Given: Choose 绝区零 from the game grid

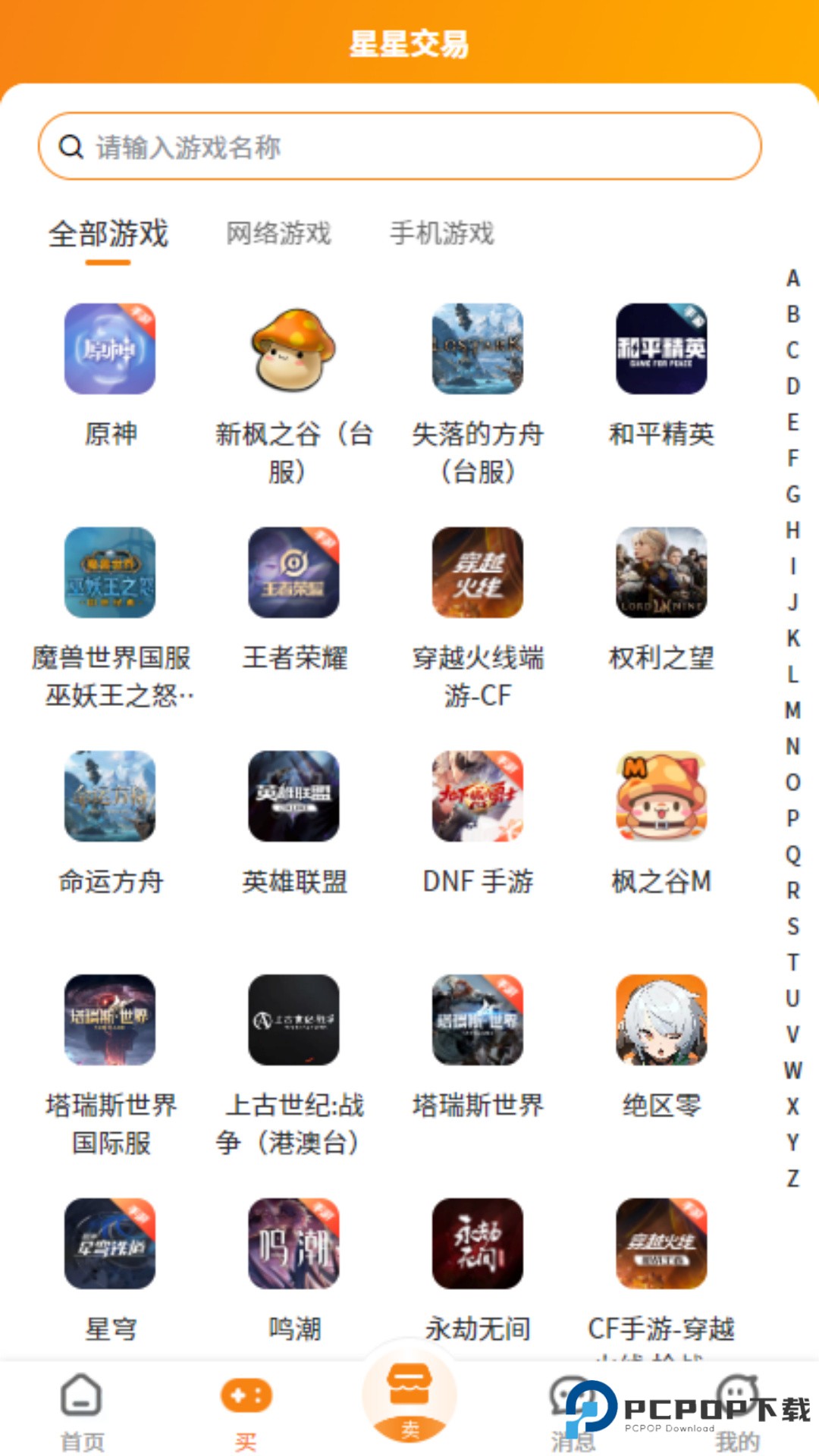Looking at the screenshot, I should (x=661, y=1020).
